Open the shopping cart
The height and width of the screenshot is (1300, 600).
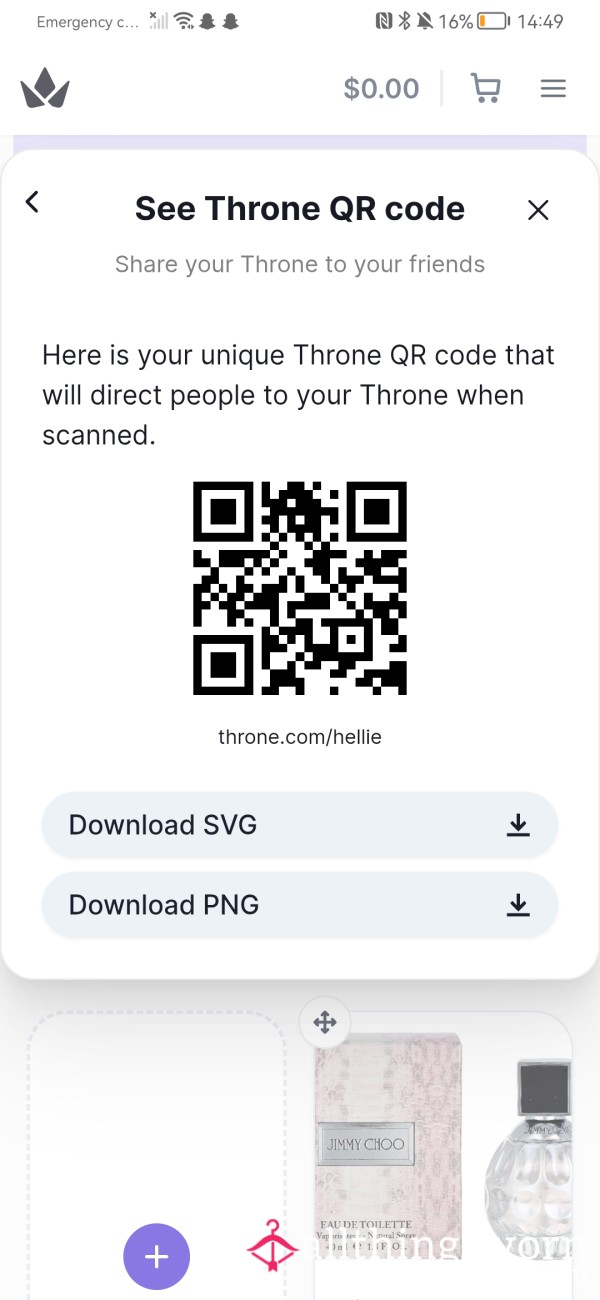pyautogui.click(x=486, y=88)
